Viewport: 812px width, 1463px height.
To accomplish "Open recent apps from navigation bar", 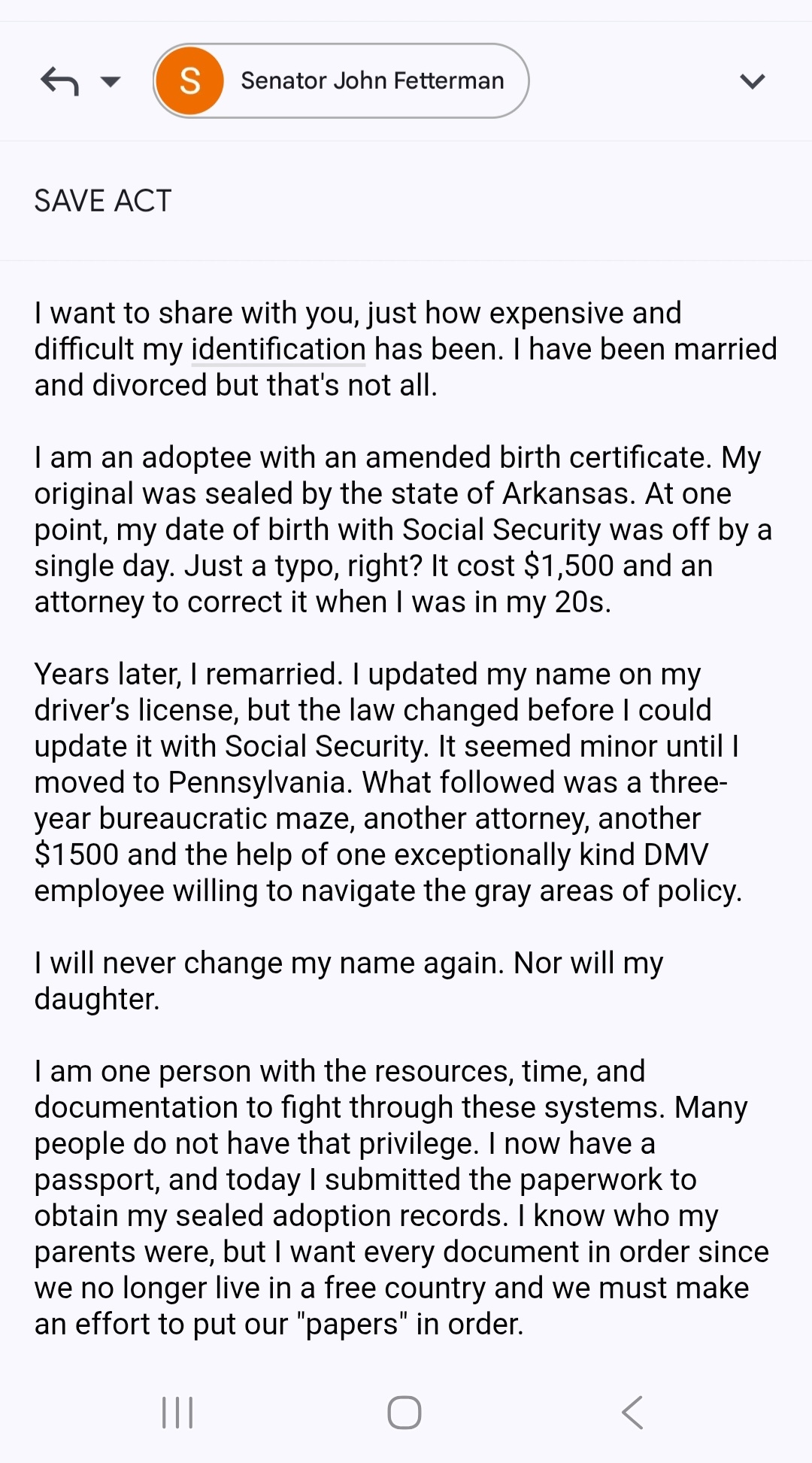I will coord(177,1412).
